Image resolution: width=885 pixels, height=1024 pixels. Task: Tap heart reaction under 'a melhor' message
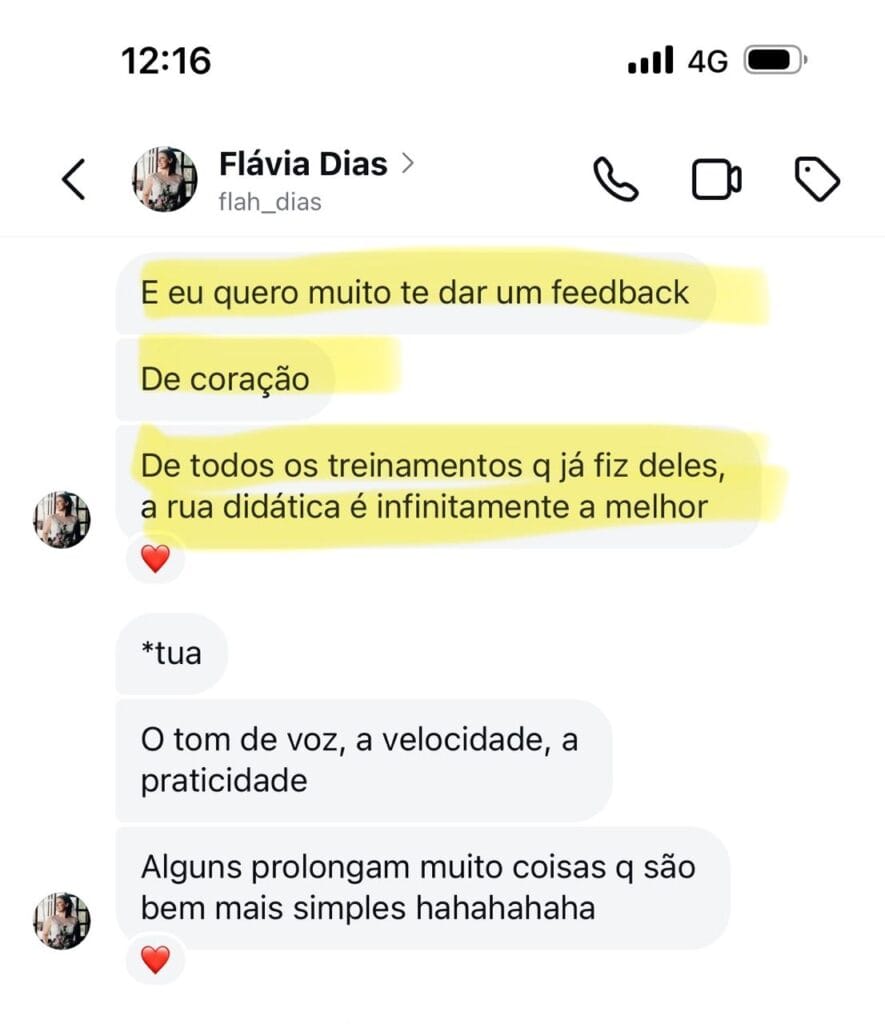coord(155,559)
